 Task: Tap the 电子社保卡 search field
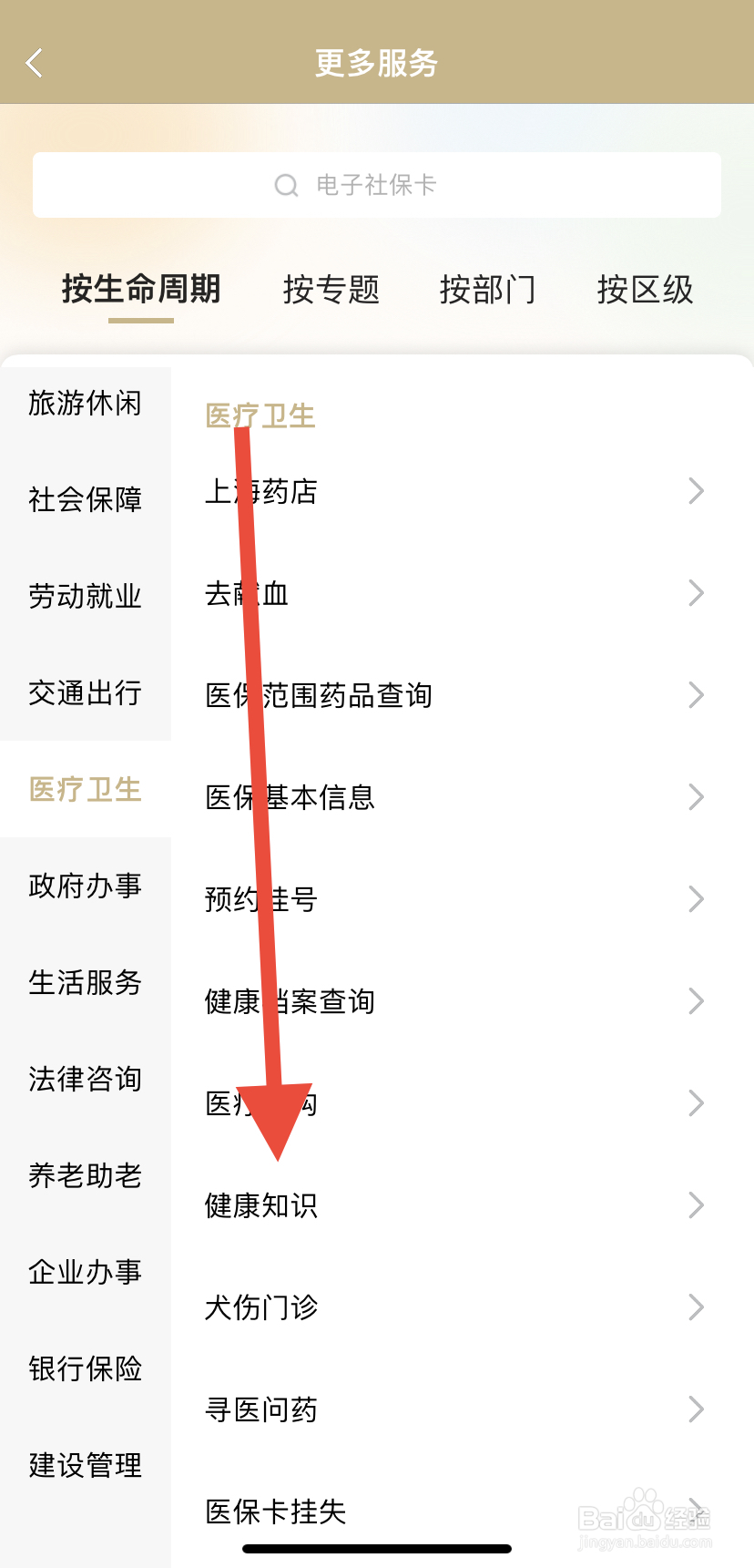click(x=376, y=185)
